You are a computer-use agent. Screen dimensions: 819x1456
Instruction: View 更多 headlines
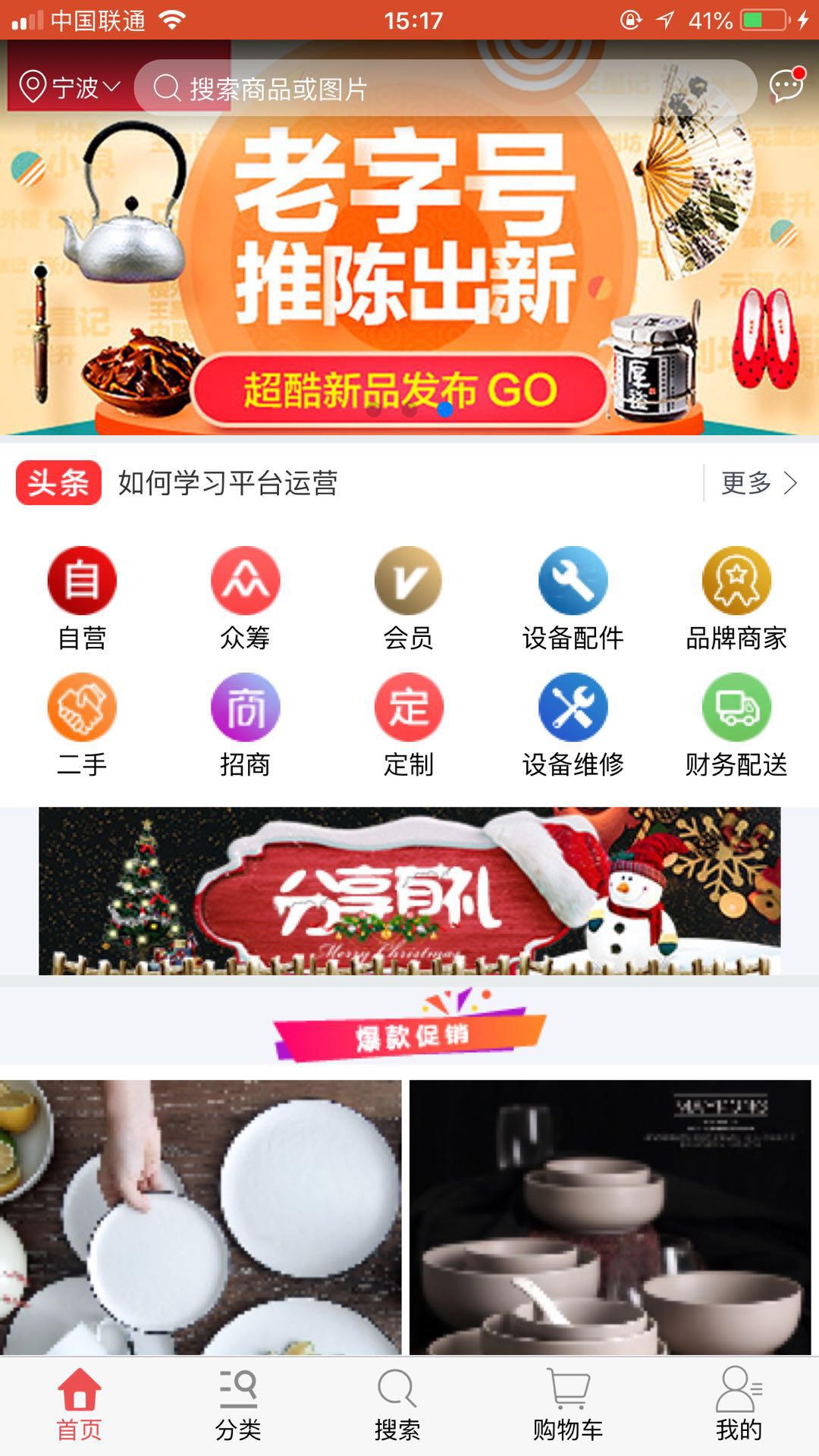[x=758, y=483]
